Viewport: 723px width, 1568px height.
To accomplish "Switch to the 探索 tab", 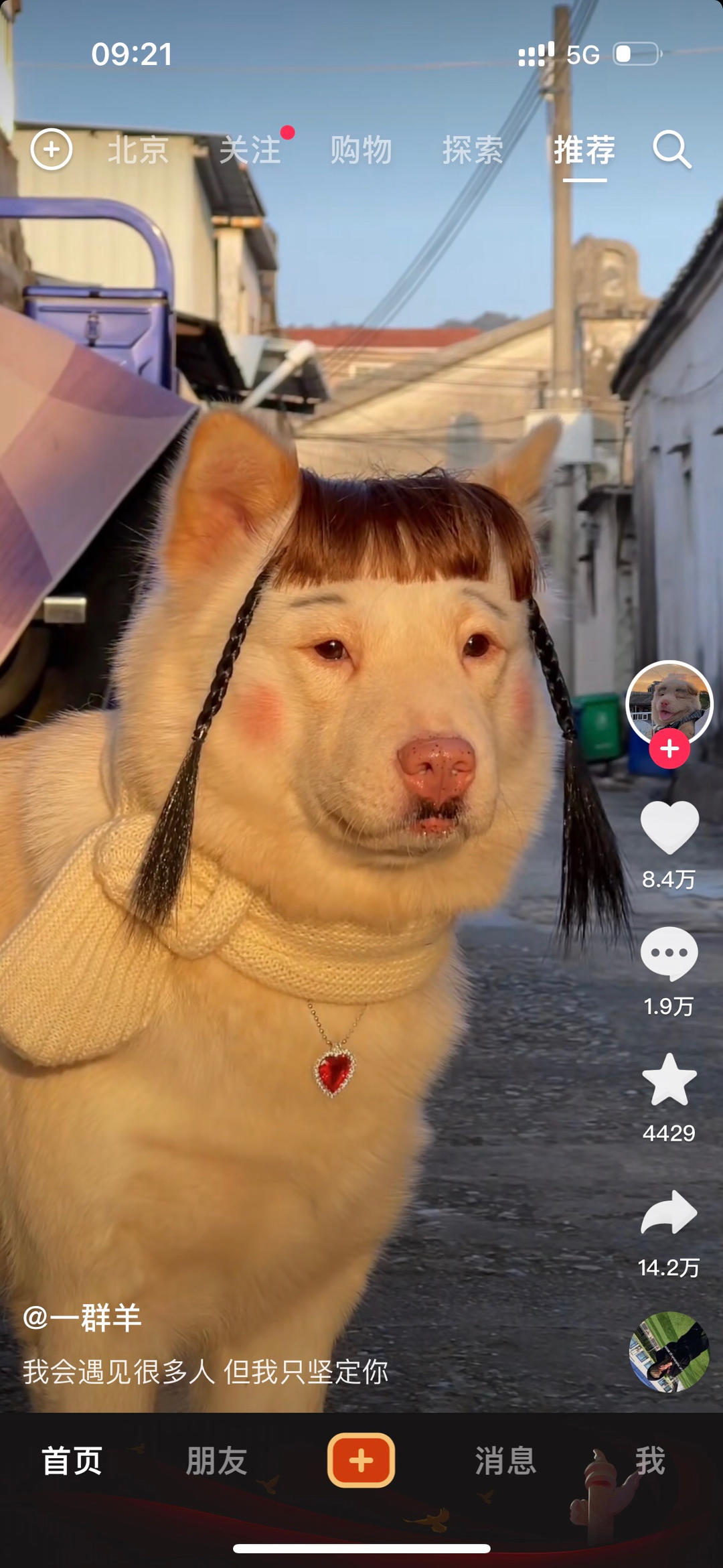I will (x=473, y=150).
